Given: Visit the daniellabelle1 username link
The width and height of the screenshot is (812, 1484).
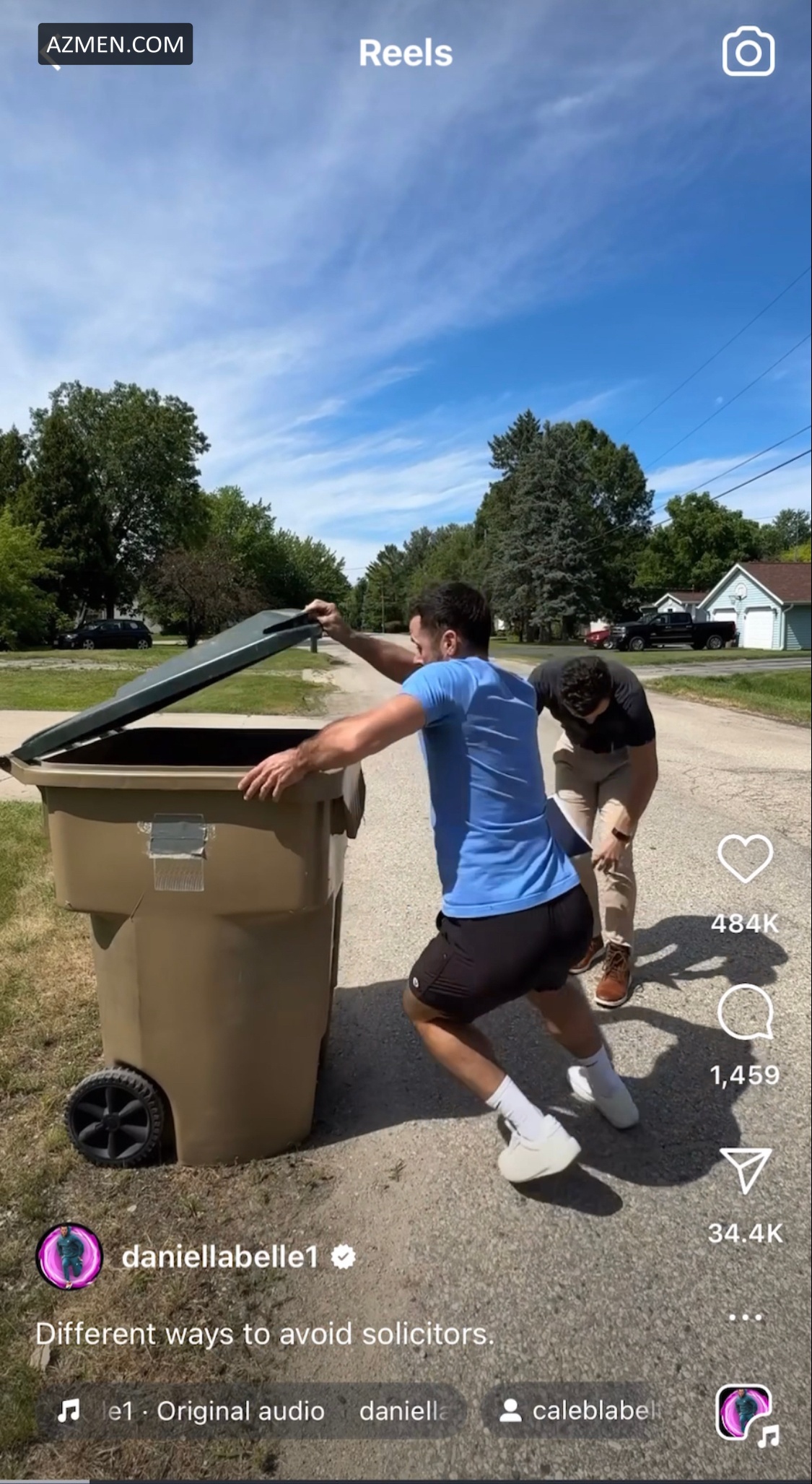Looking at the screenshot, I should click(219, 1257).
